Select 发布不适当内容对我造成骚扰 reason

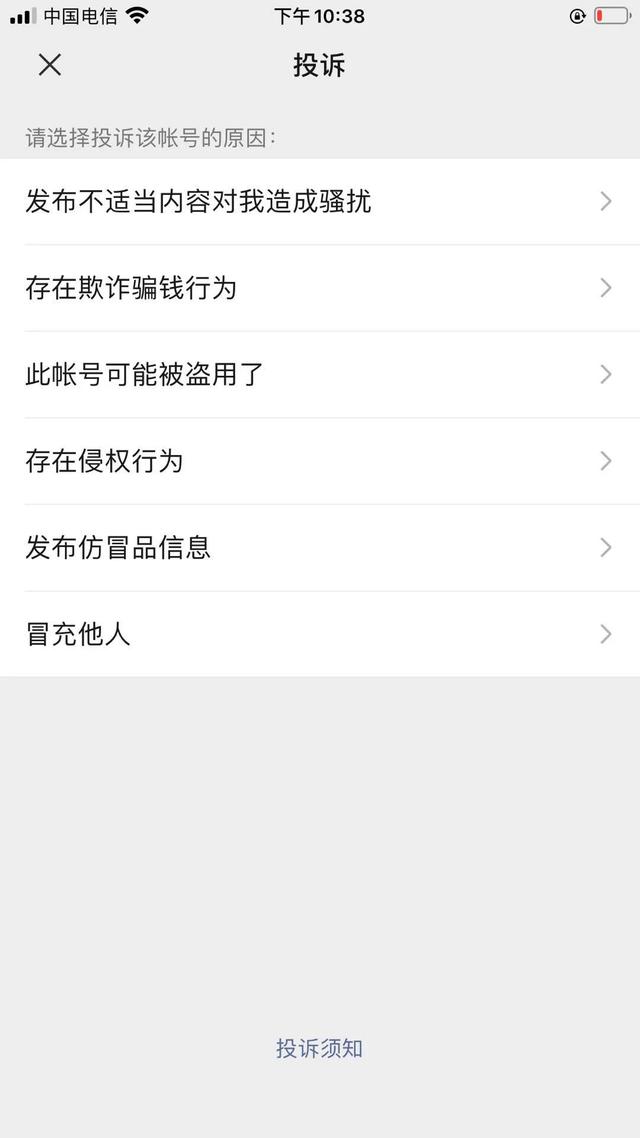click(320, 202)
